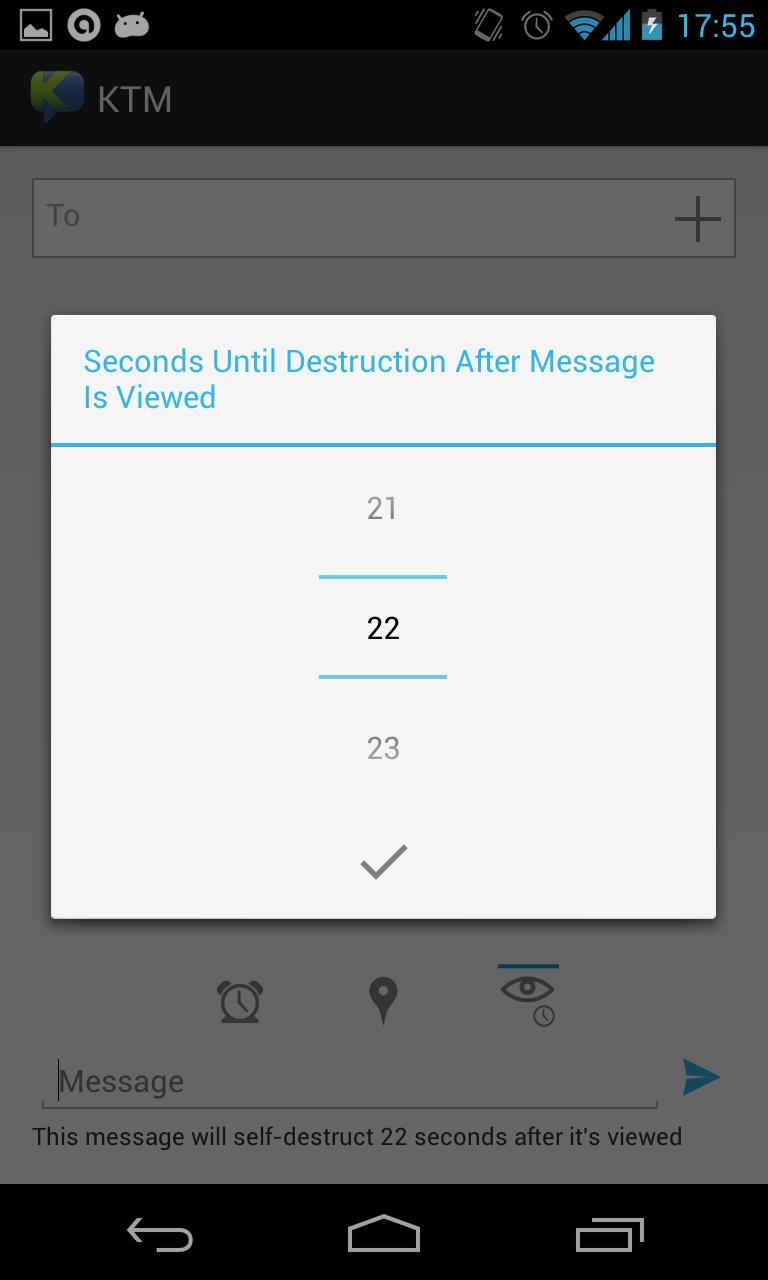This screenshot has height=1280, width=768.
Task: Select 22 seconds as the destruction time
Action: (x=383, y=628)
